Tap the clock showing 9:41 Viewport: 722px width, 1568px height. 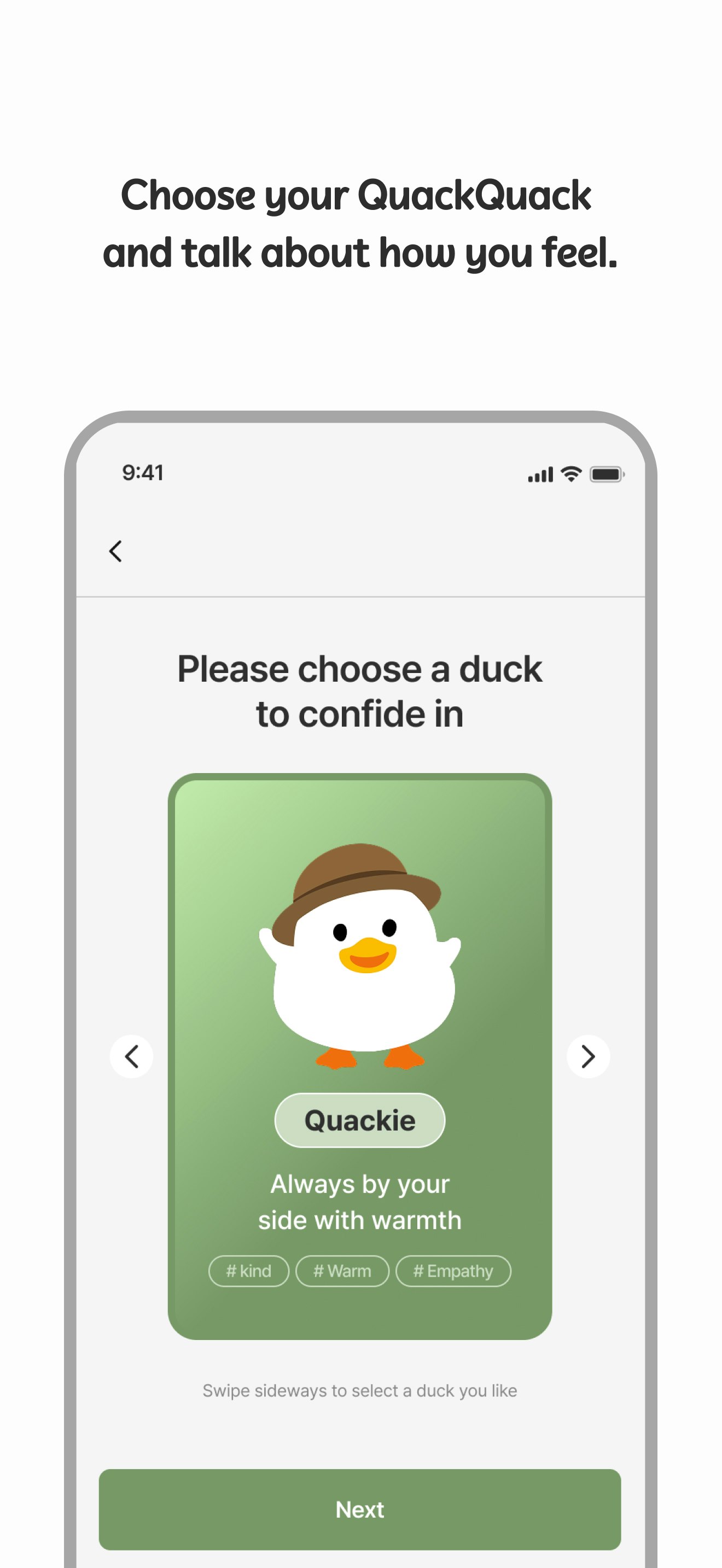(143, 472)
